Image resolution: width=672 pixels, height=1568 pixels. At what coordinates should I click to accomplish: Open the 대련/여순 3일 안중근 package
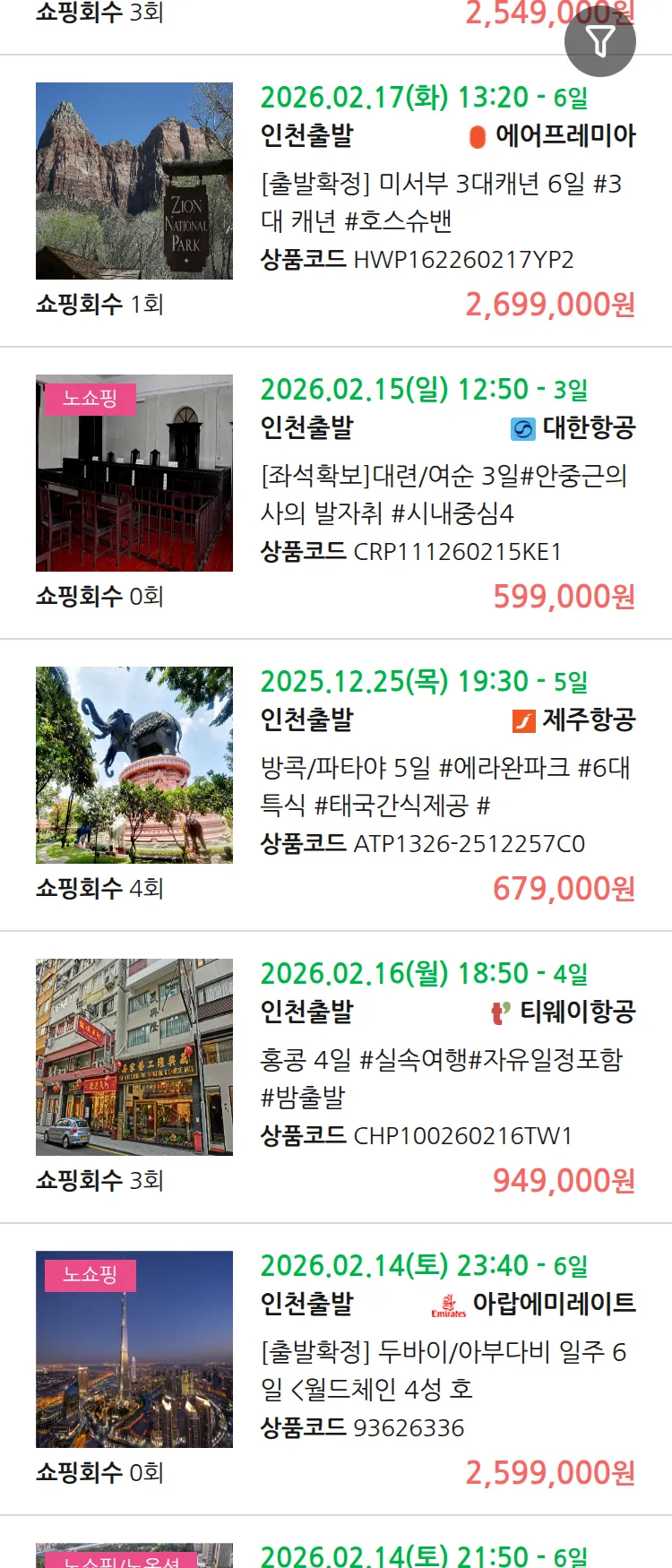[444, 494]
